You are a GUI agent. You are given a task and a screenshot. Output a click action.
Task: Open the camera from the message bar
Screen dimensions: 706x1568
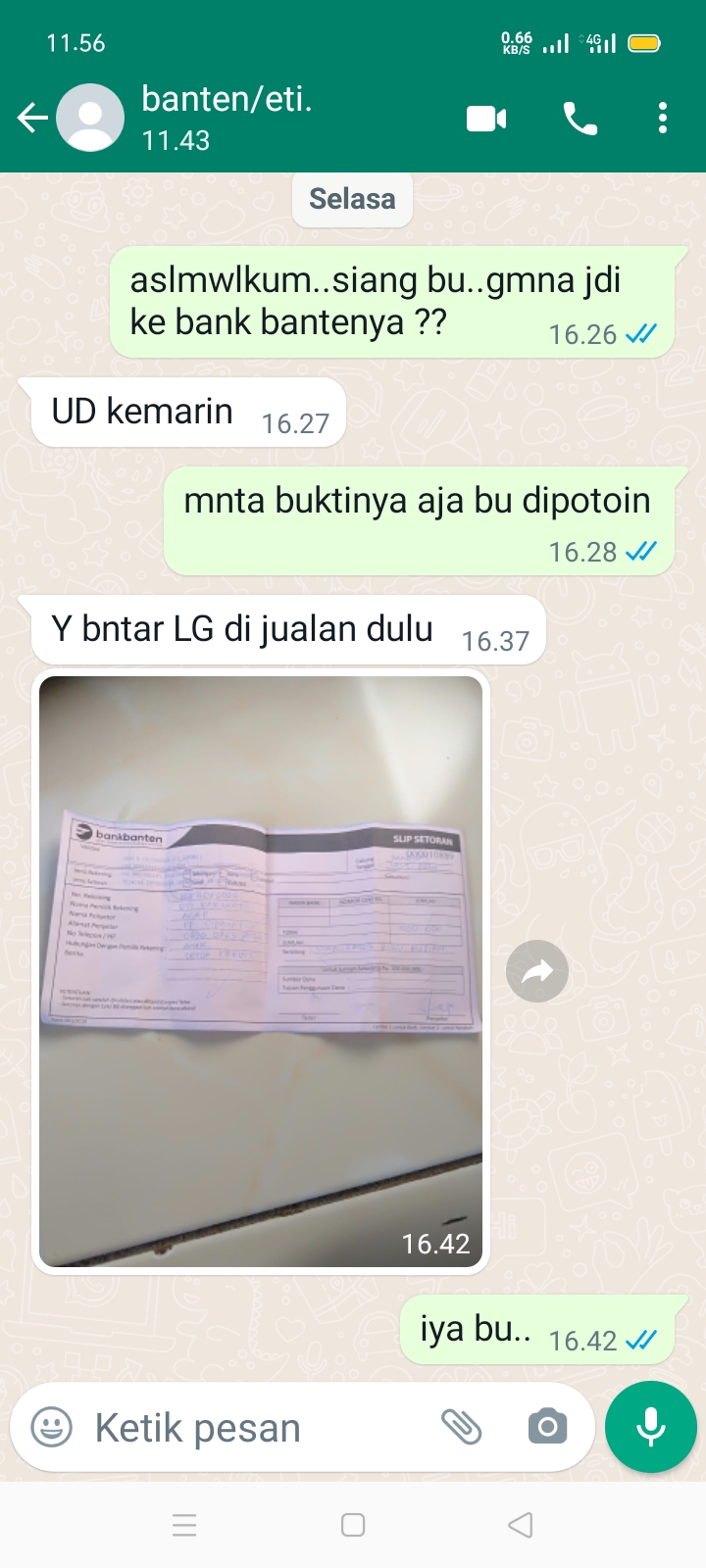[547, 1427]
